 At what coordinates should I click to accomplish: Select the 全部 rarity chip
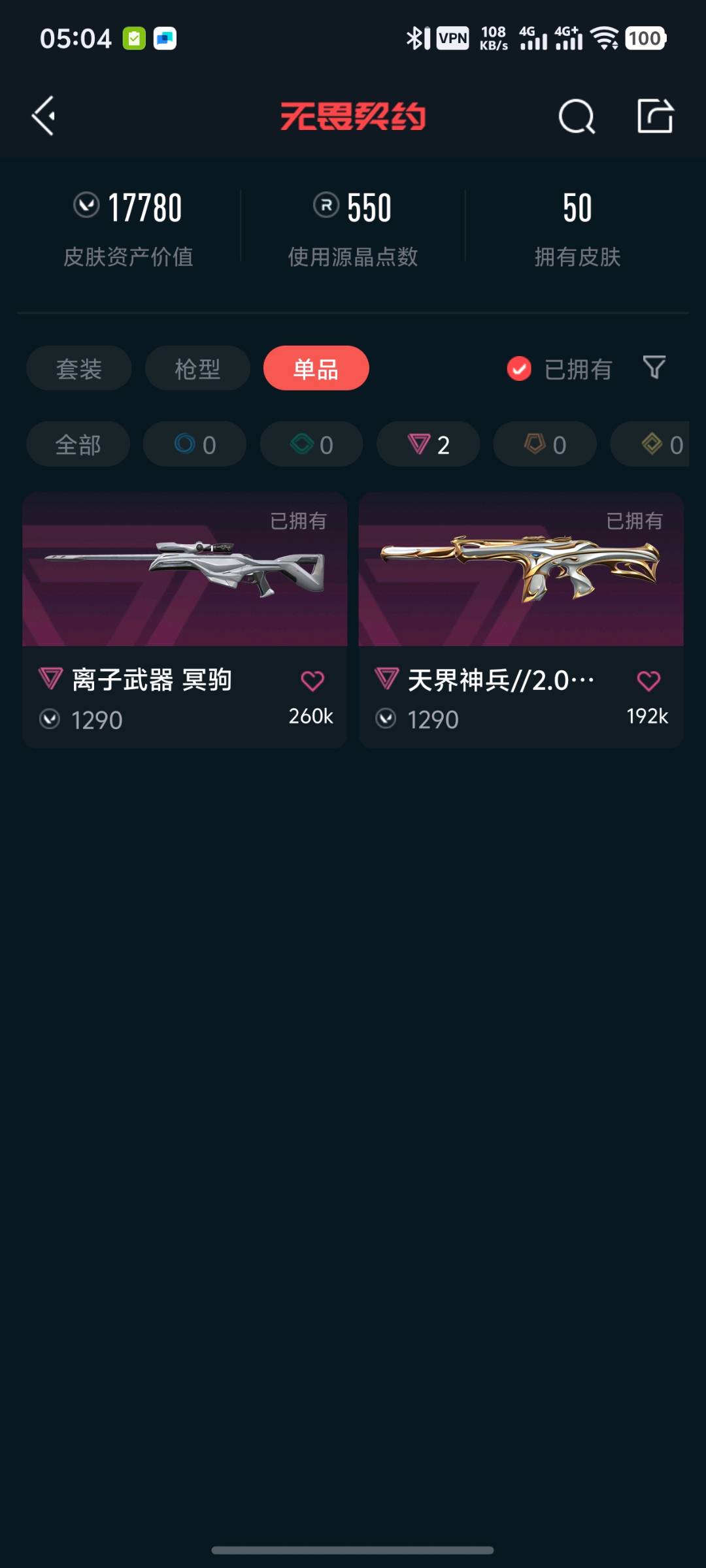(x=78, y=444)
